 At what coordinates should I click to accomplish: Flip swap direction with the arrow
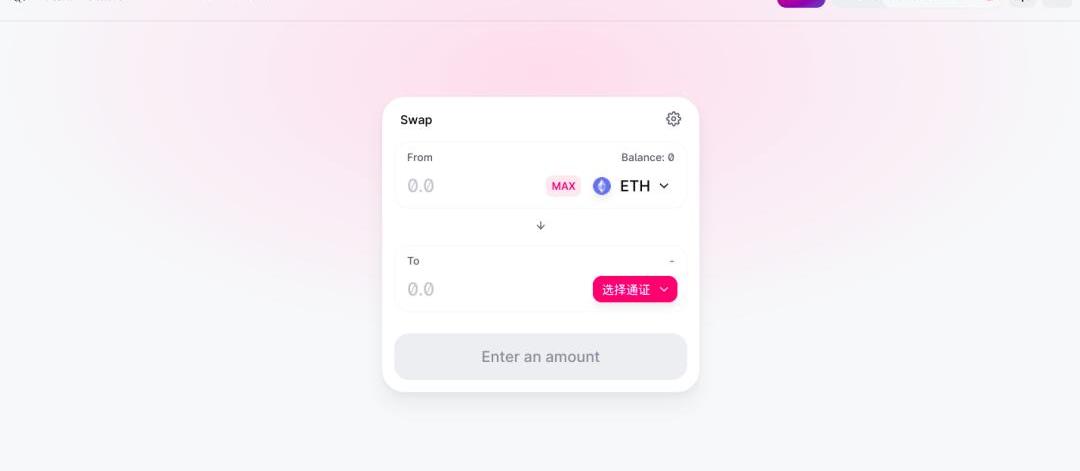pyautogui.click(x=541, y=225)
